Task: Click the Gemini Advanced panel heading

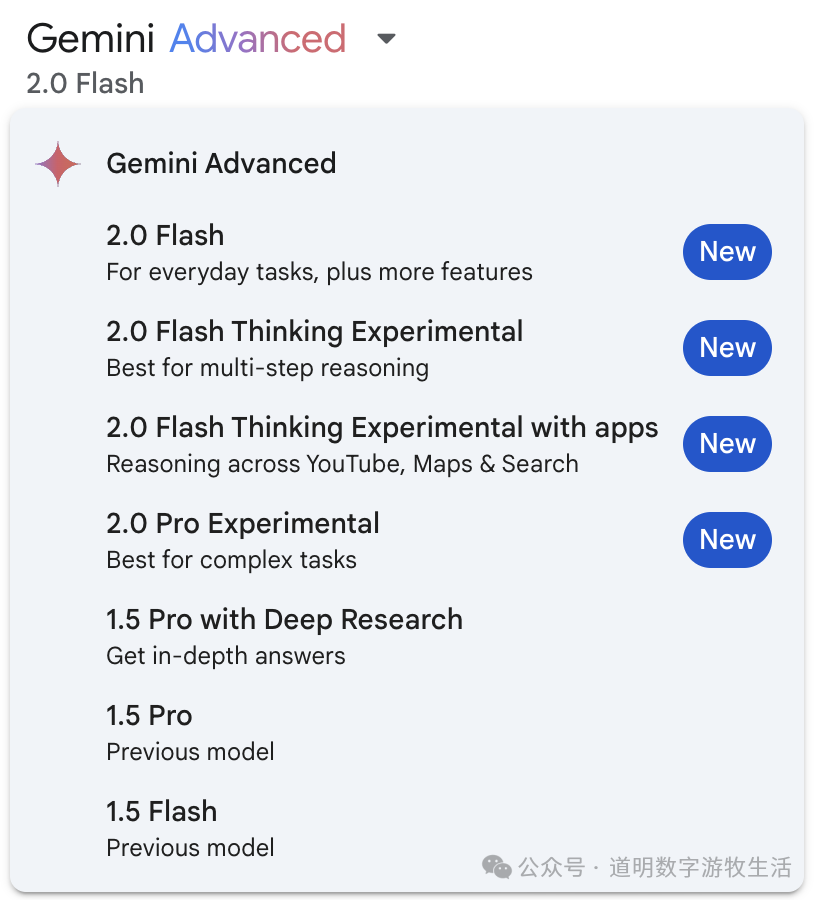Action: (221, 163)
